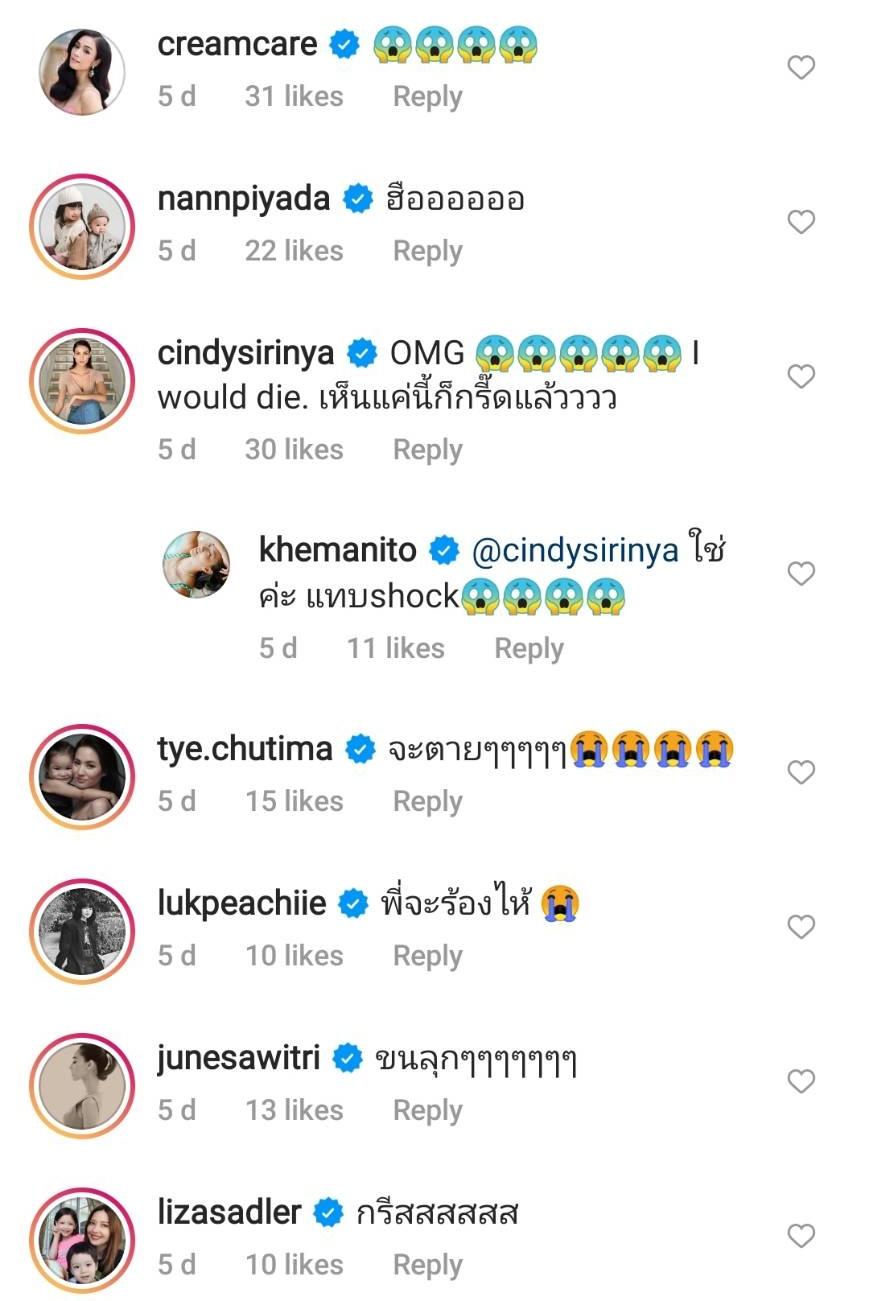View who liked junesawitri's comment (13 likes)
869x1301 pixels.
pos(294,1110)
